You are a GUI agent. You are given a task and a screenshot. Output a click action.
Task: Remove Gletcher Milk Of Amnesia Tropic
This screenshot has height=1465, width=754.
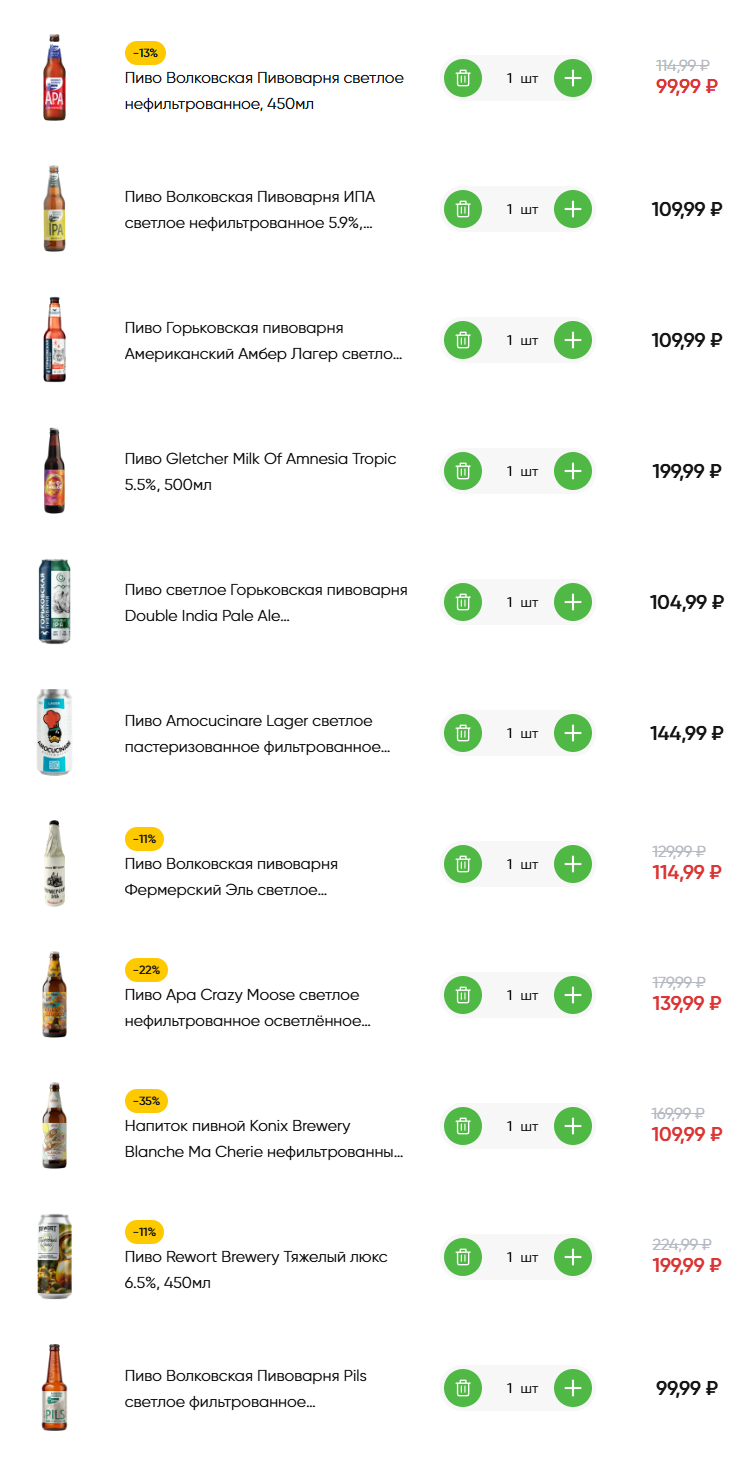coord(462,471)
